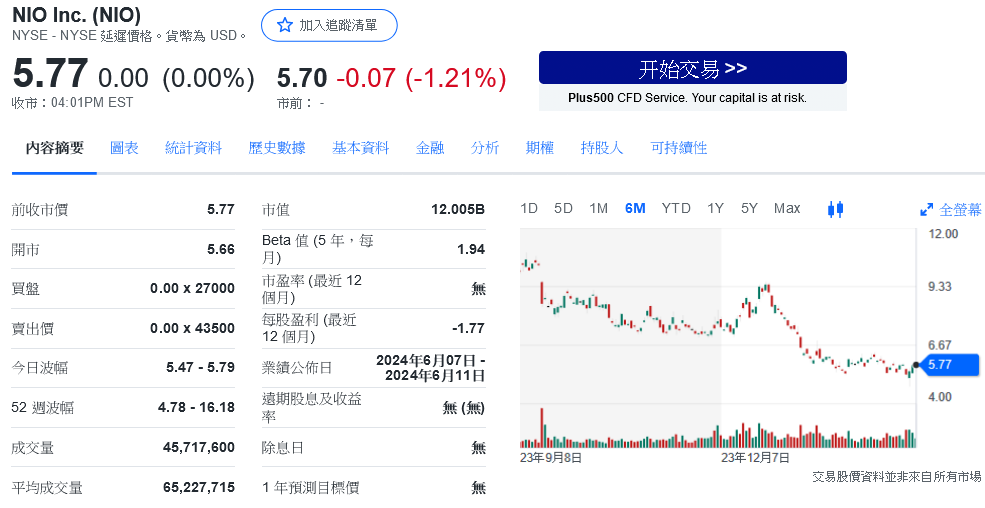This screenshot has height=508, width=985.
Task: Show the YTD chart range
Action: (676, 208)
